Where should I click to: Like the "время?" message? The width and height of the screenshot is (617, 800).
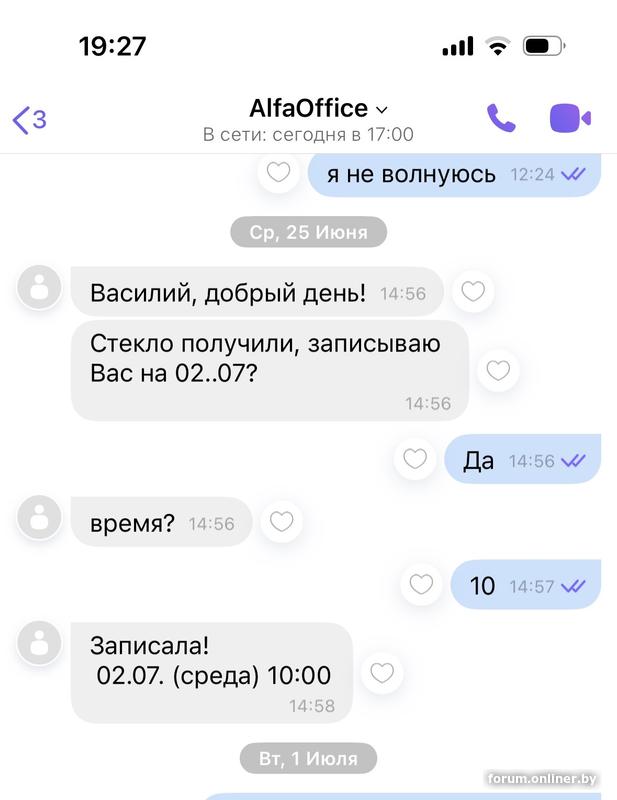tap(282, 521)
